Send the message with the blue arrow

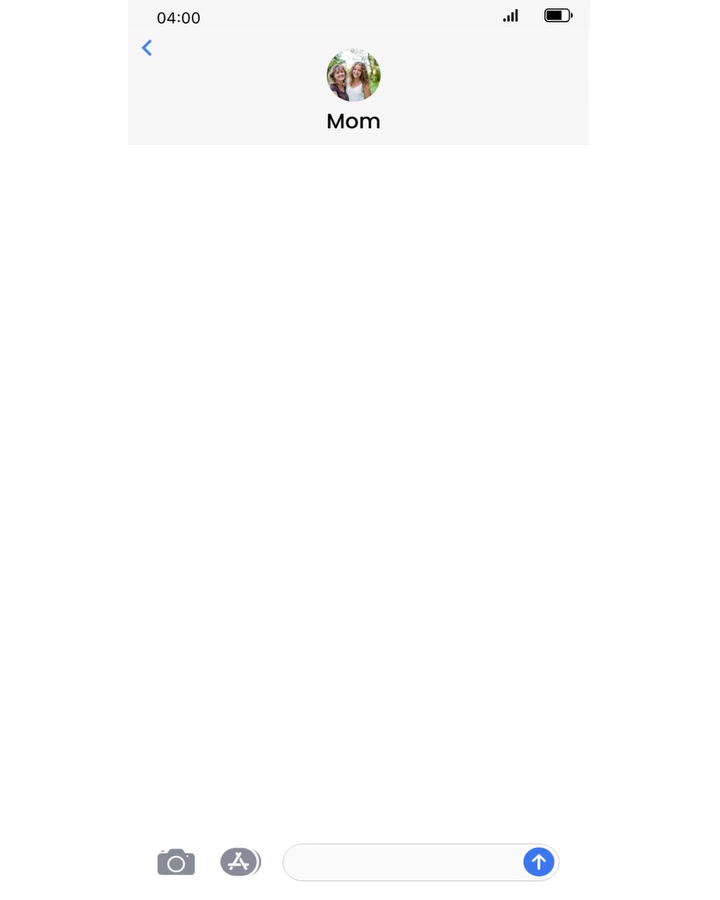(x=538, y=862)
